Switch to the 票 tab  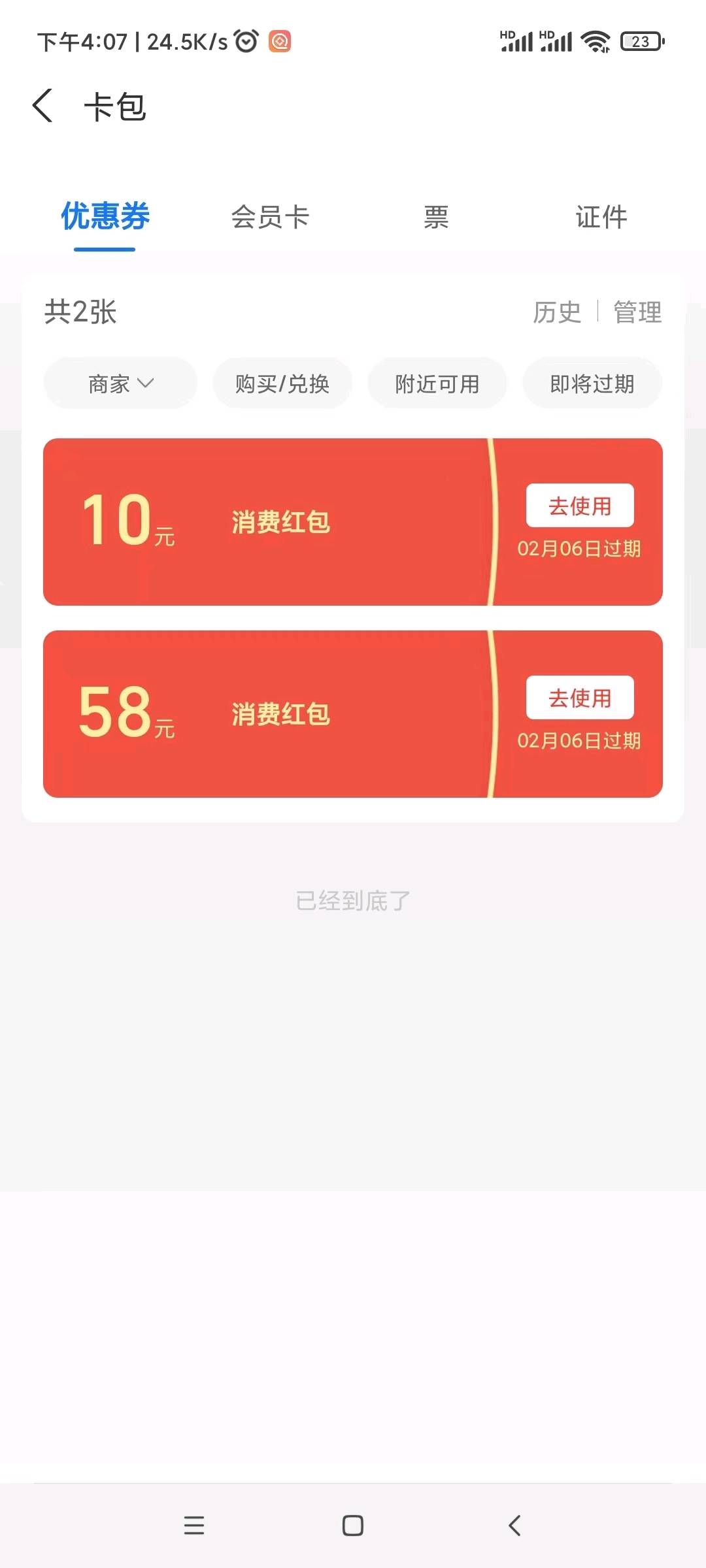click(x=436, y=217)
